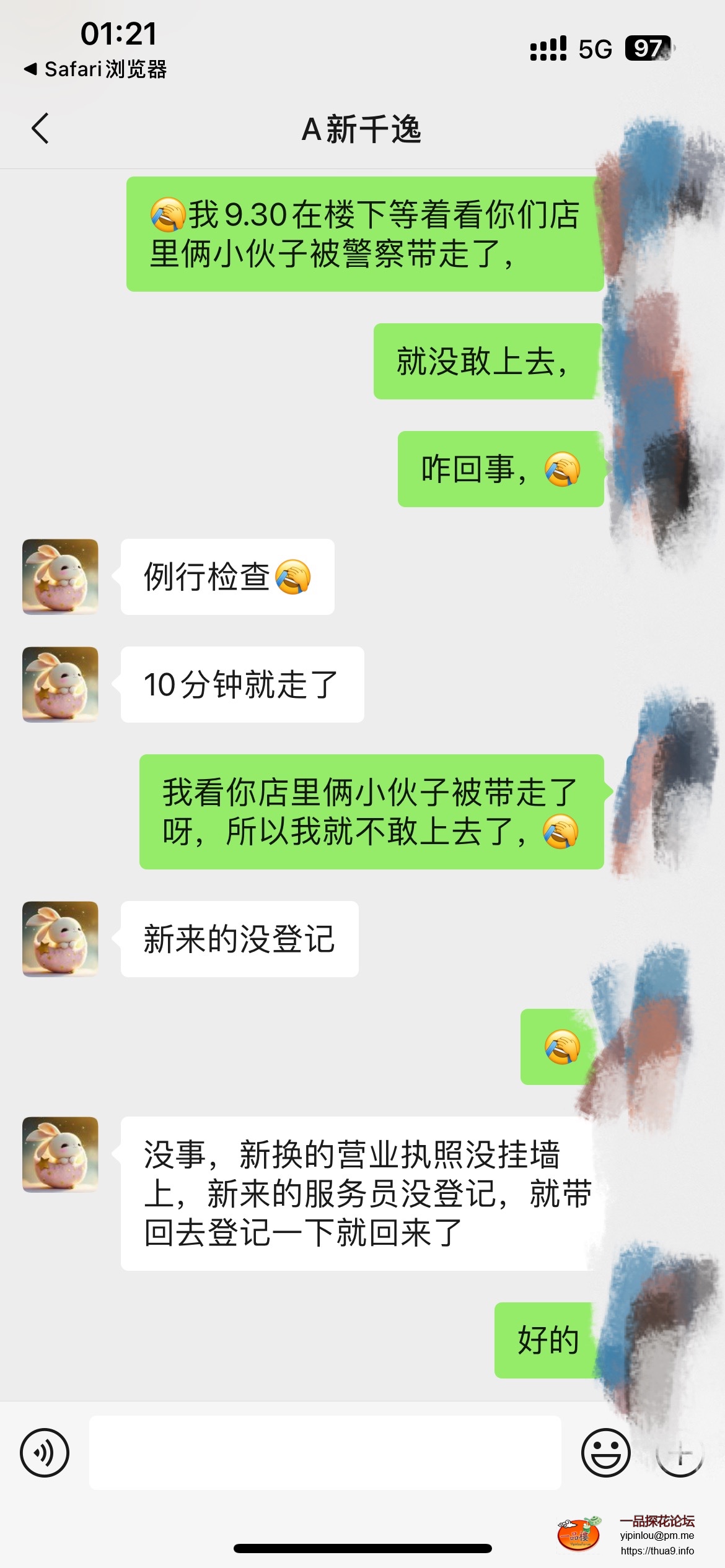This screenshot has height=1568, width=725.
Task: Open the emoji sticker panel
Action: (x=605, y=1453)
